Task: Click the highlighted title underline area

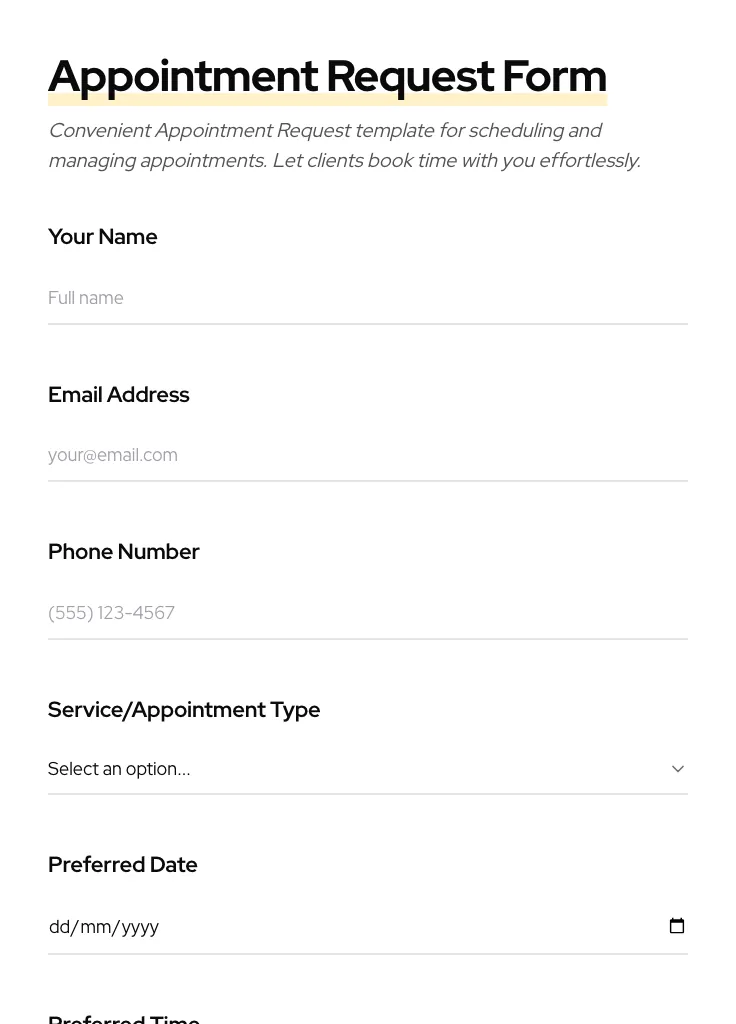Action: point(327,97)
